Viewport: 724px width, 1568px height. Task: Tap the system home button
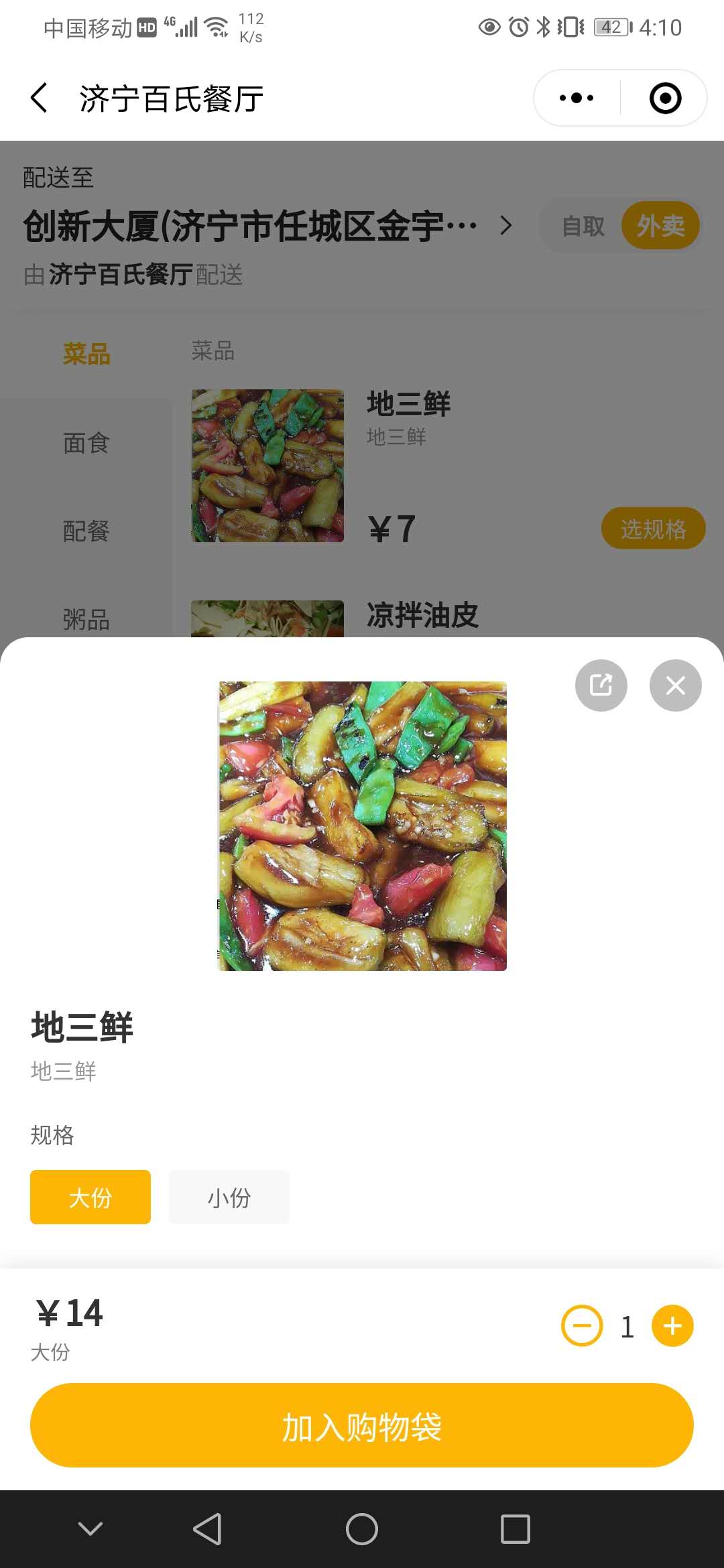click(362, 1529)
